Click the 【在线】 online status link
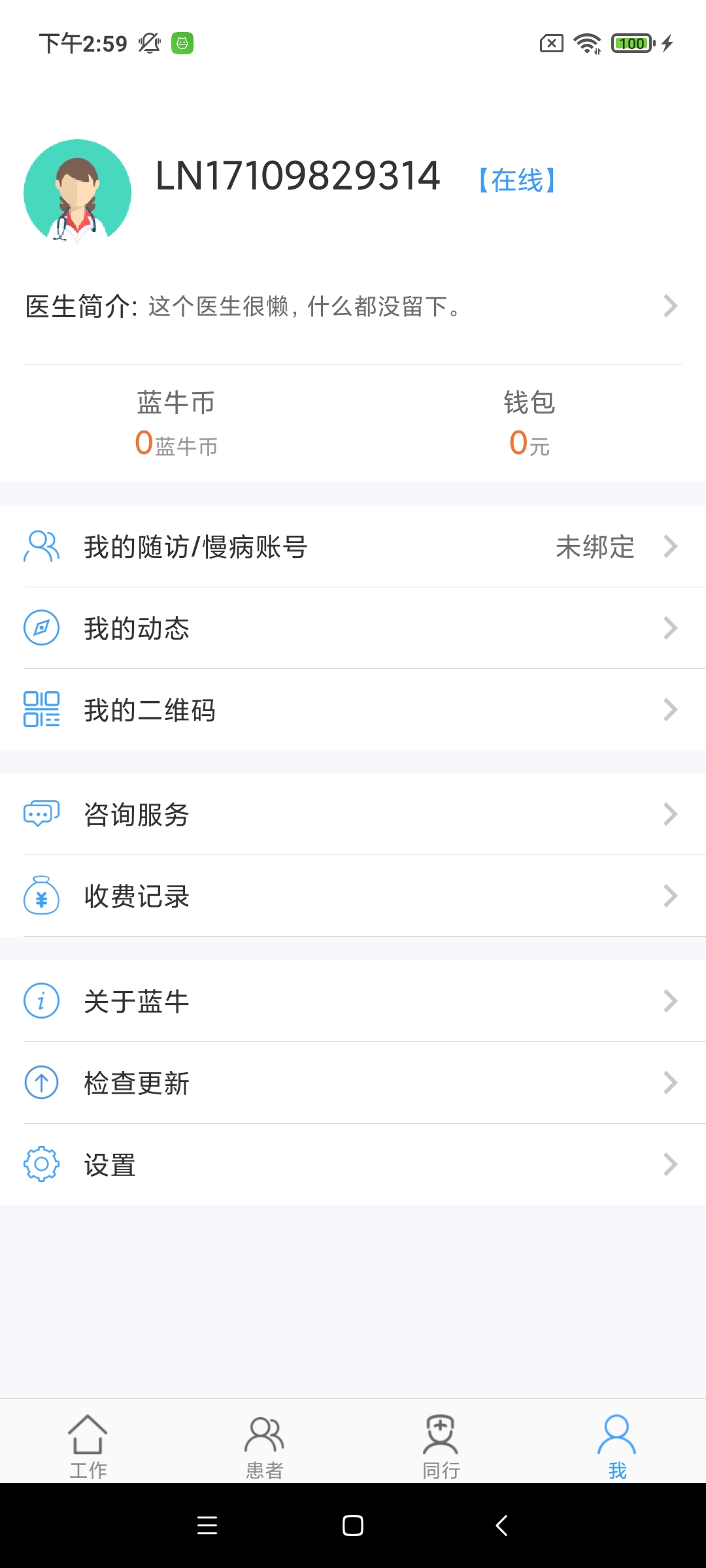The width and height of the screenshot is (706, 1568). click(516, 180)
